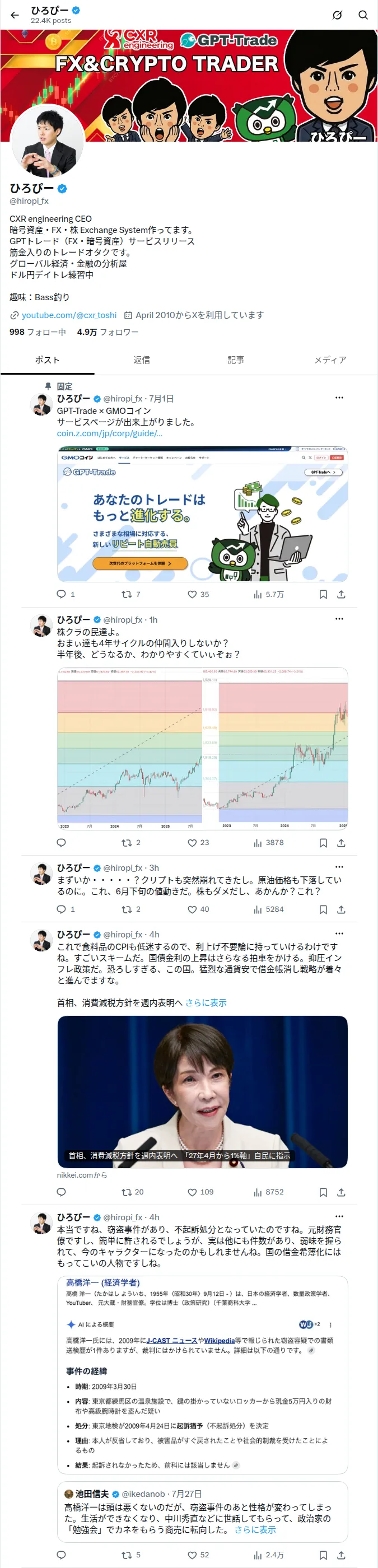Share the post with 109 likes

(342, 1192)
